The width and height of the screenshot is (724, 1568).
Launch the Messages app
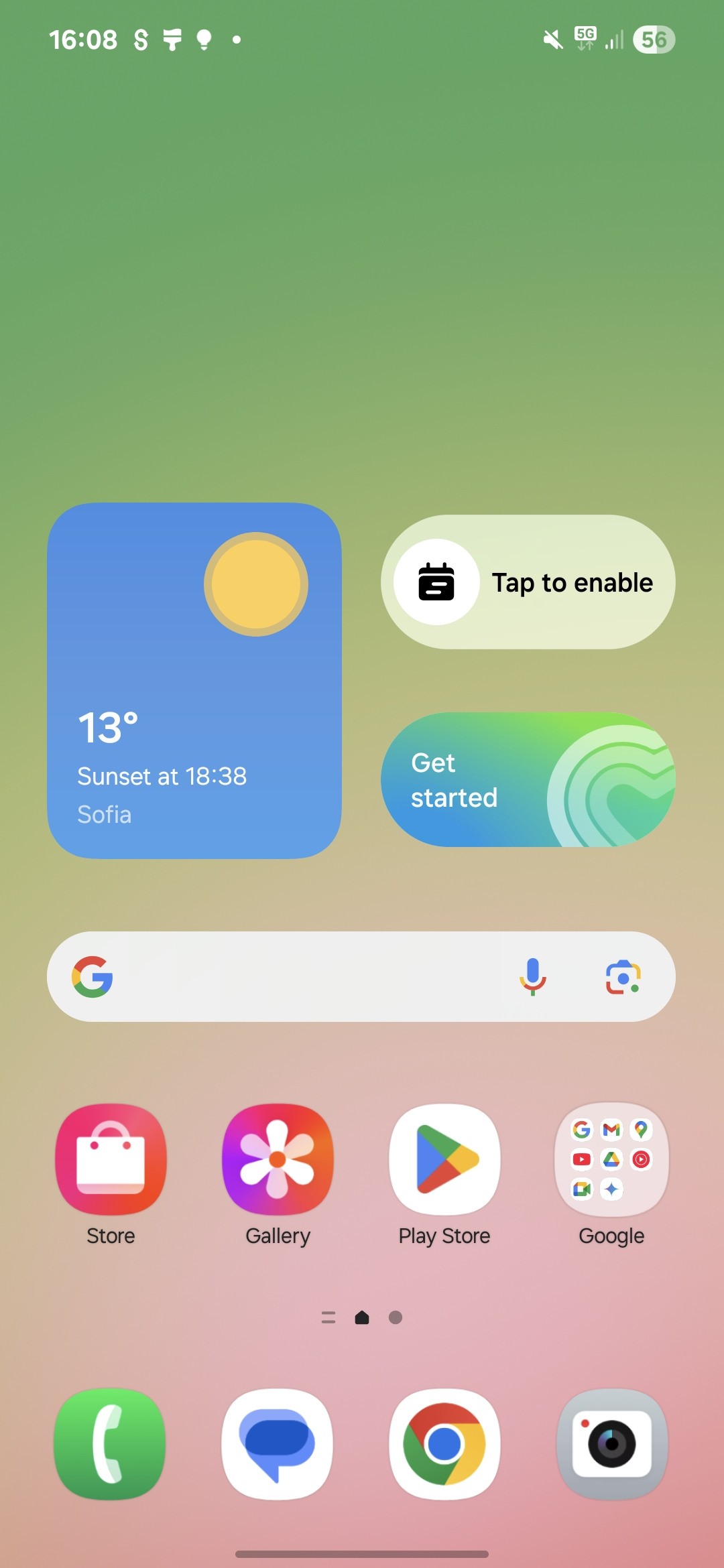click(x=278, y=1443)
